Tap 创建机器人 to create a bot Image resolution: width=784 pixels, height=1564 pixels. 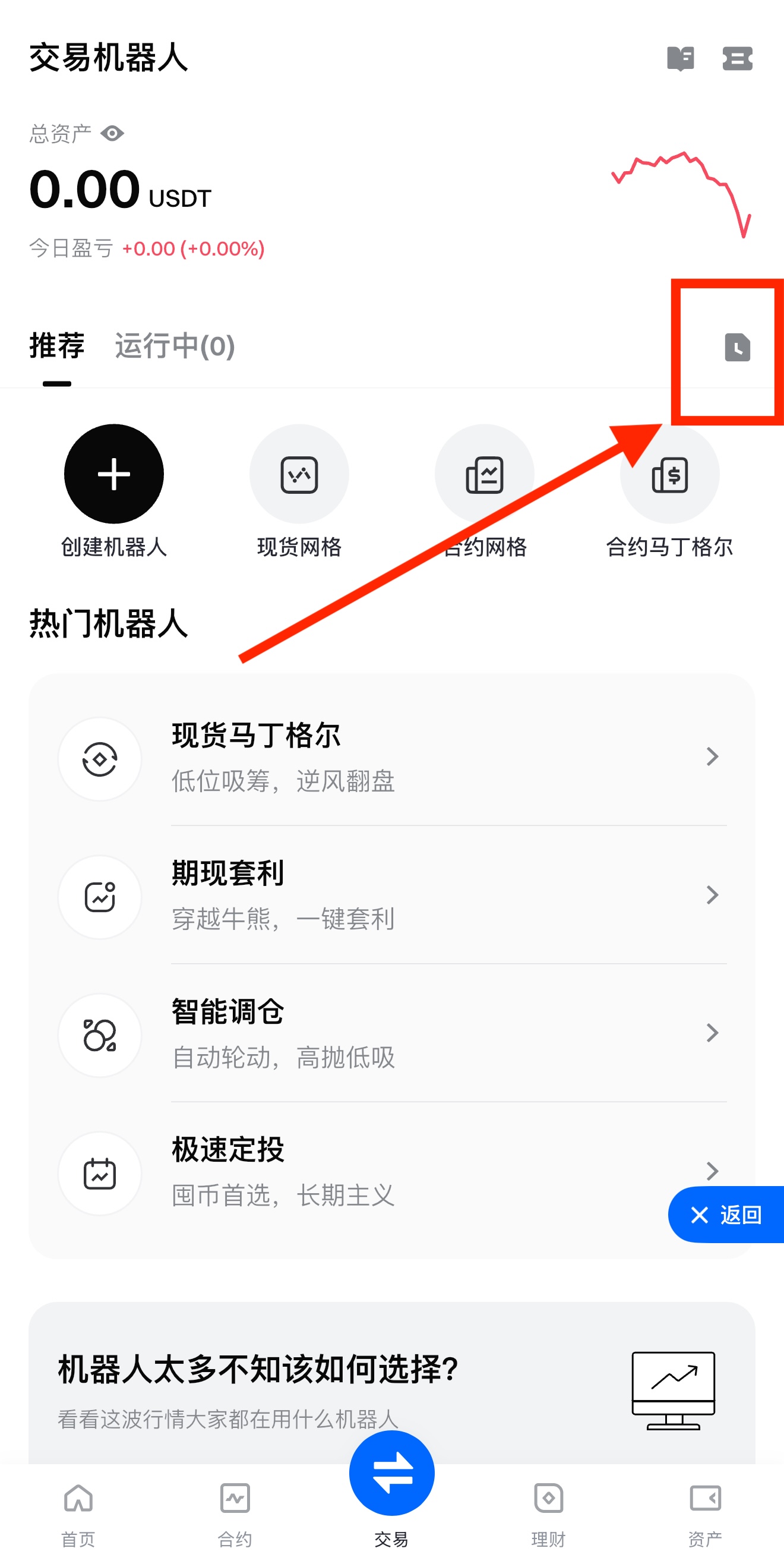pyautogui.click(x=114, y=474)
